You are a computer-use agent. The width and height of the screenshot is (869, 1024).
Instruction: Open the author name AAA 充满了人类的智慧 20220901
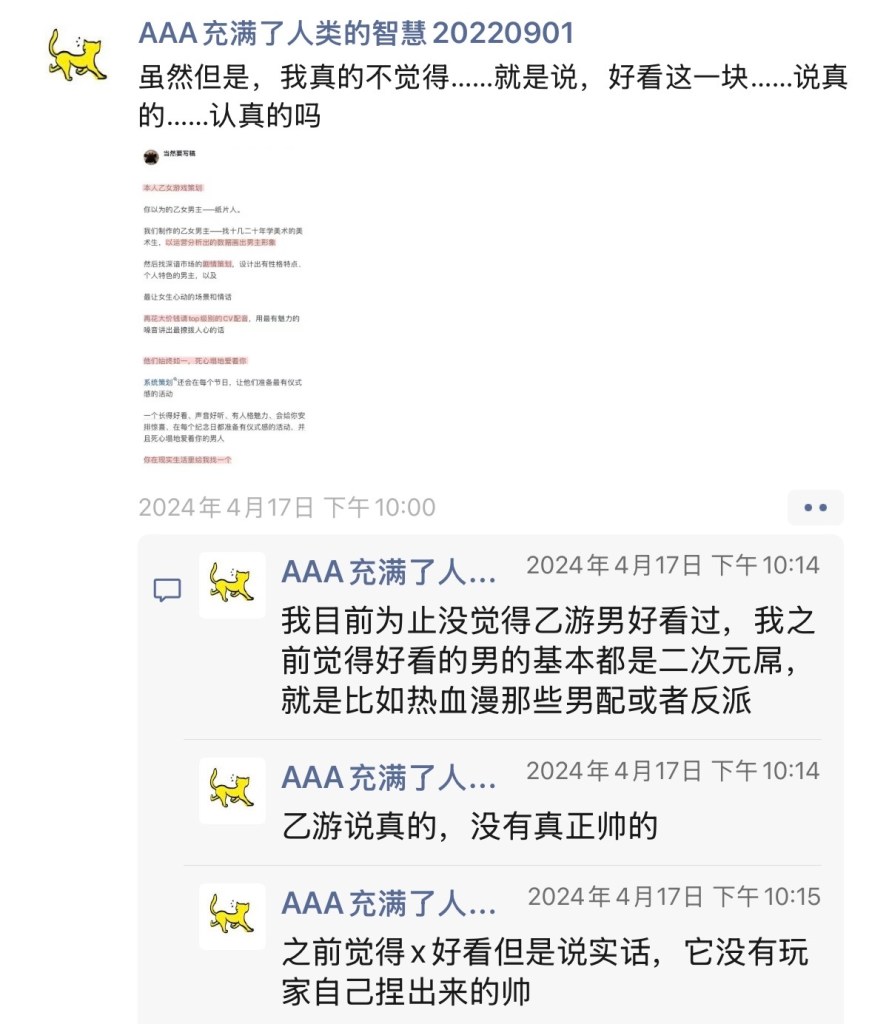pos(356,34)
